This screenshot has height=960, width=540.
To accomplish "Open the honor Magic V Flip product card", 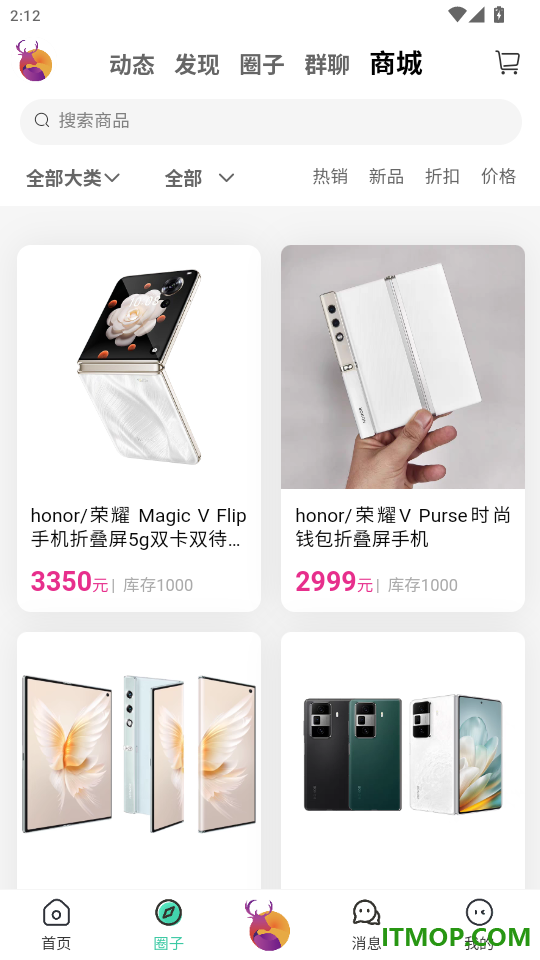I will point(139,428).
